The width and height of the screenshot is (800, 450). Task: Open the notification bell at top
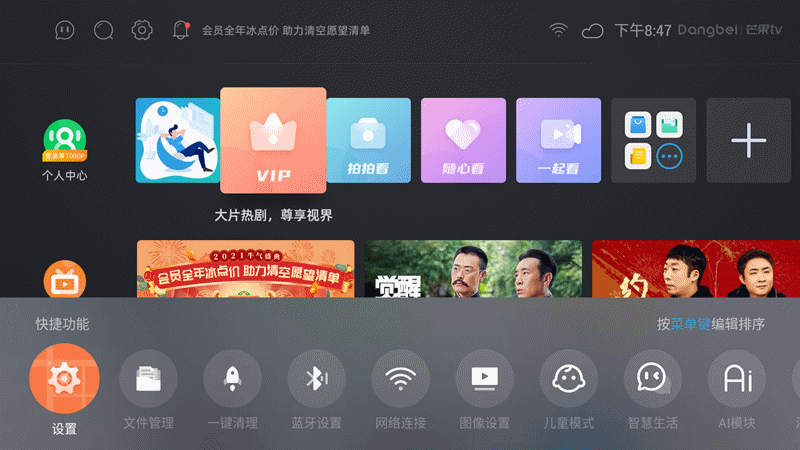(x=181, y=30)
